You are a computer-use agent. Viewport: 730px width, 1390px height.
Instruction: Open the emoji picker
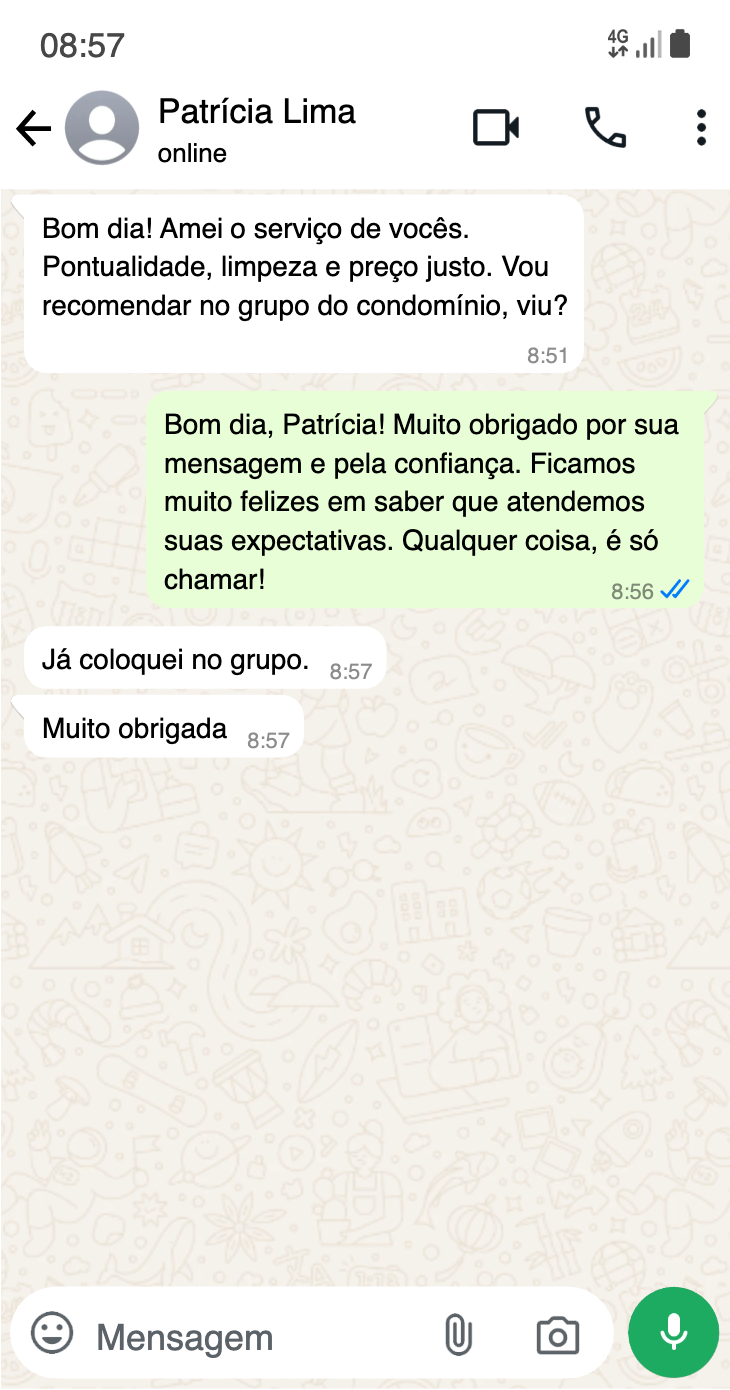[x=52, y=1333]
